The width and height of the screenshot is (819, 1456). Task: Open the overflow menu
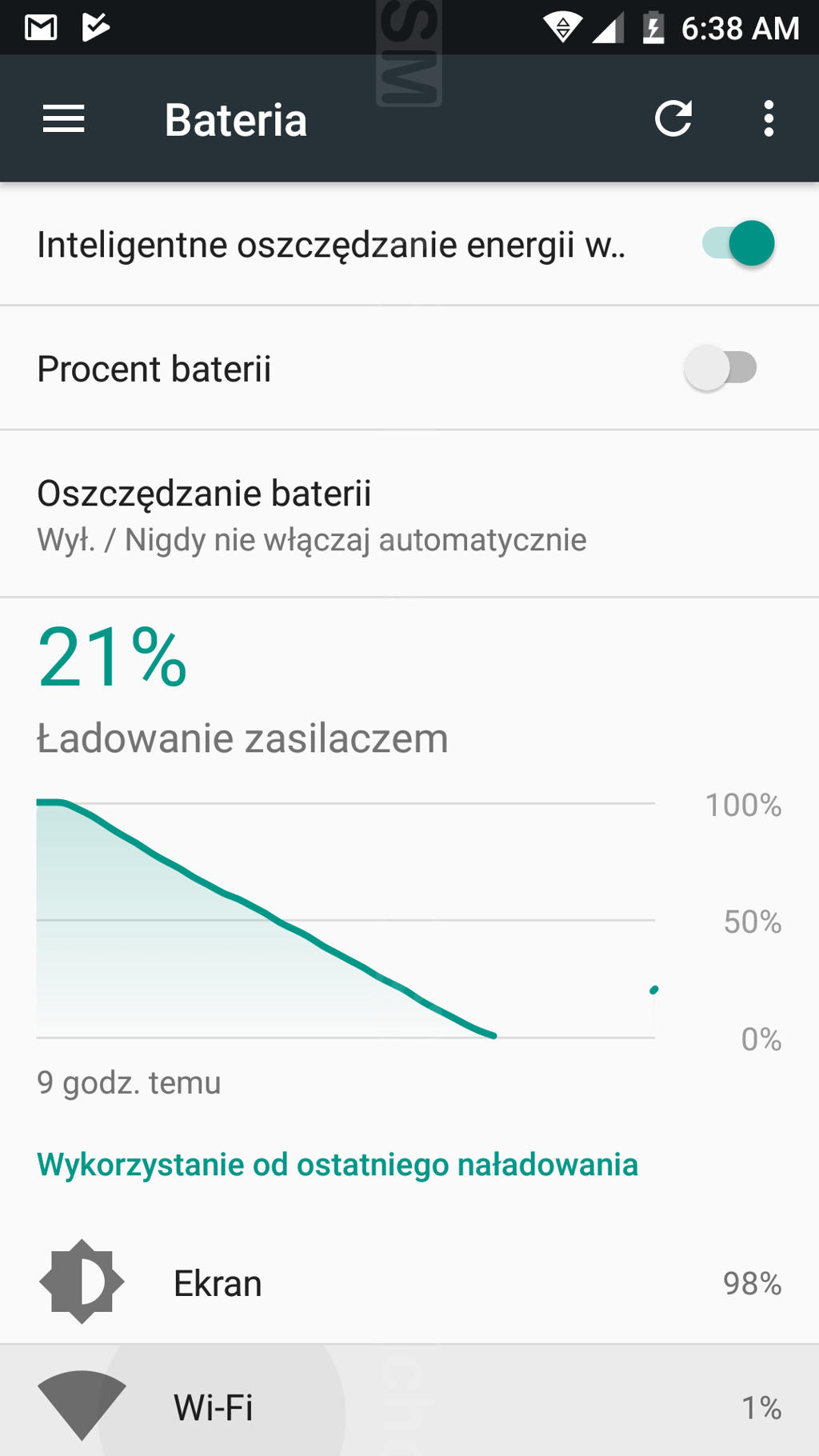[x=769, y=119]
